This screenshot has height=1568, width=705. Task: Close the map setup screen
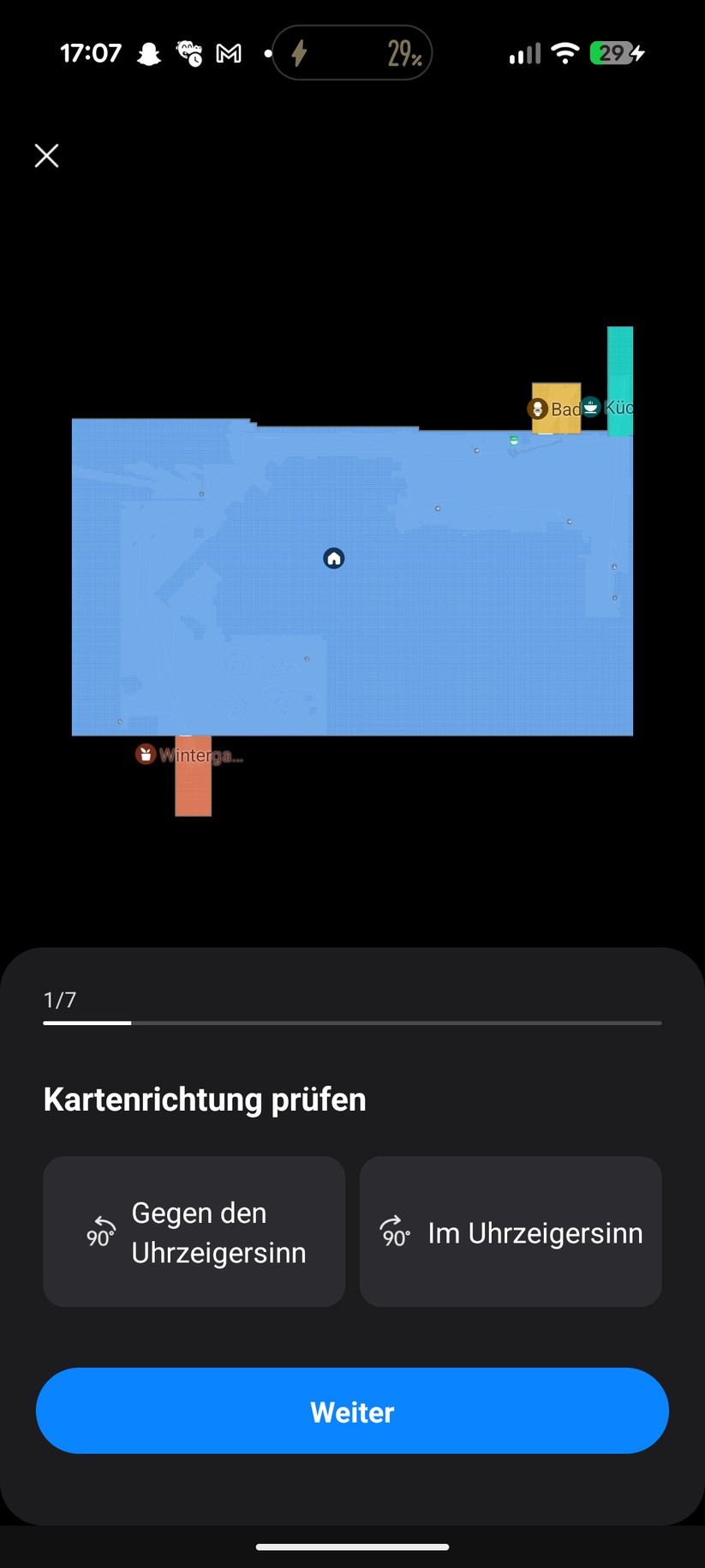click(46, 156)
